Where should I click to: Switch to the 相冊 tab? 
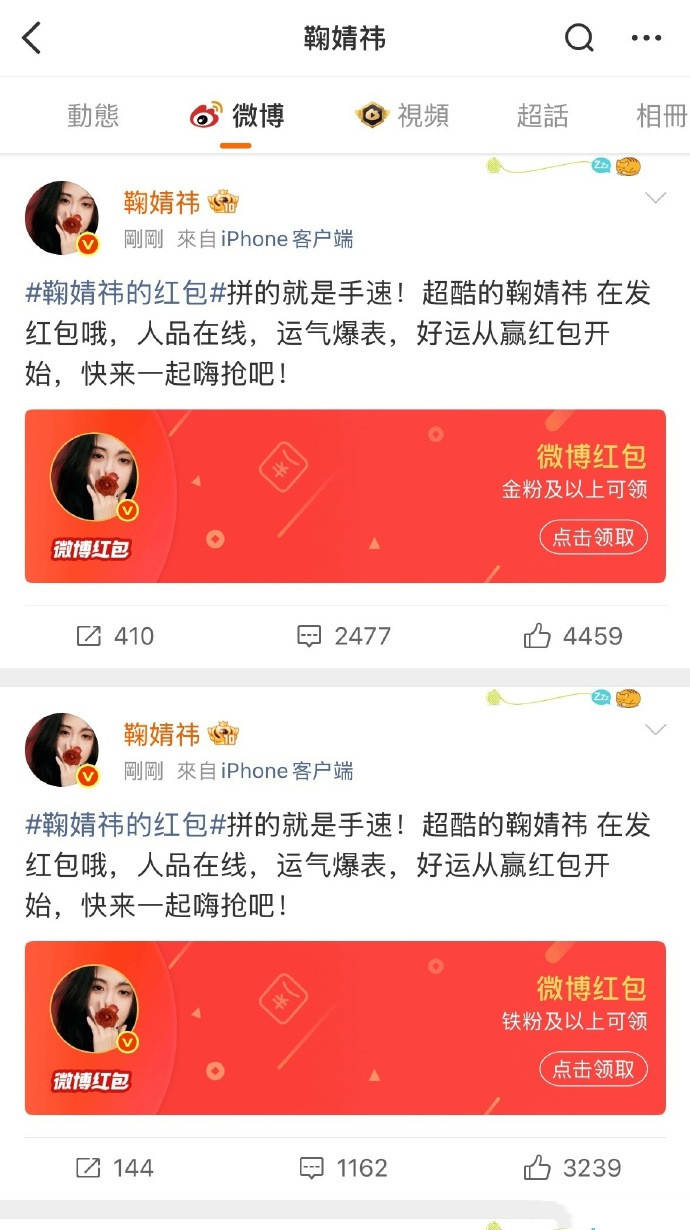click(x=661, y=116)
